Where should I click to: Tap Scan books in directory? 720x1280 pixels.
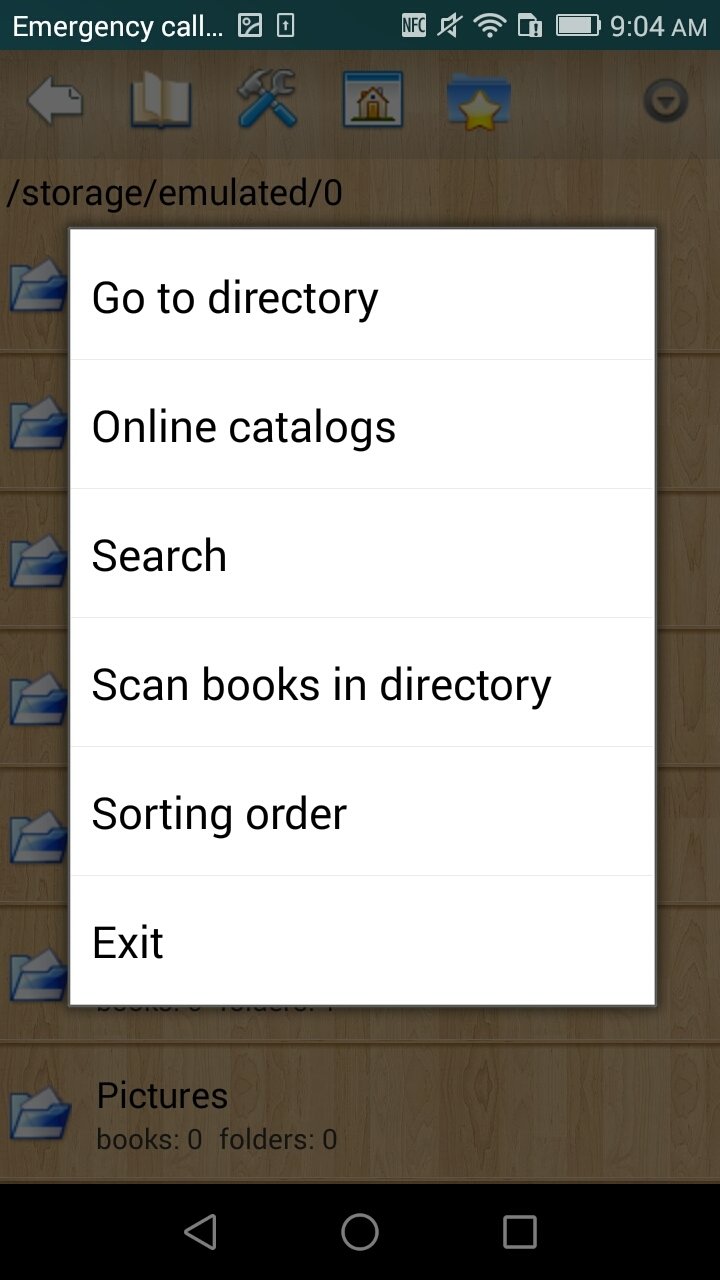pyautogui.click(x=362, y=683)
